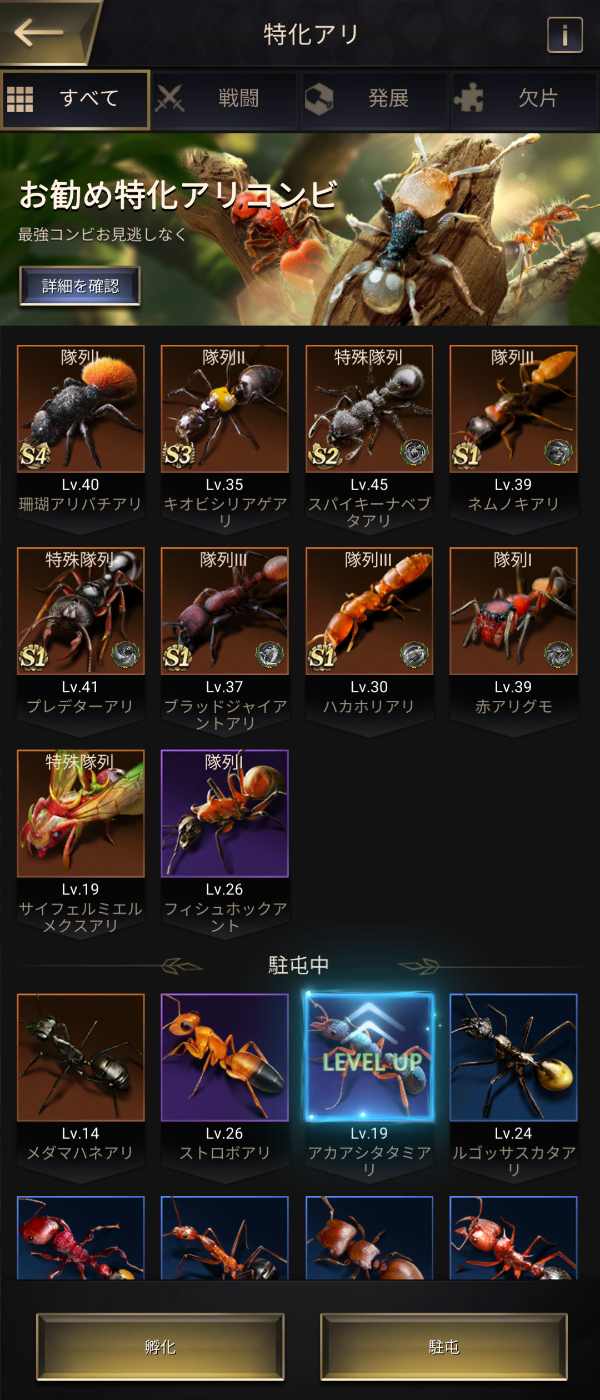Open アカアシタタミアリ level up card
This screenshot has height=1400, width=600.
click(x=369, y=1057)
